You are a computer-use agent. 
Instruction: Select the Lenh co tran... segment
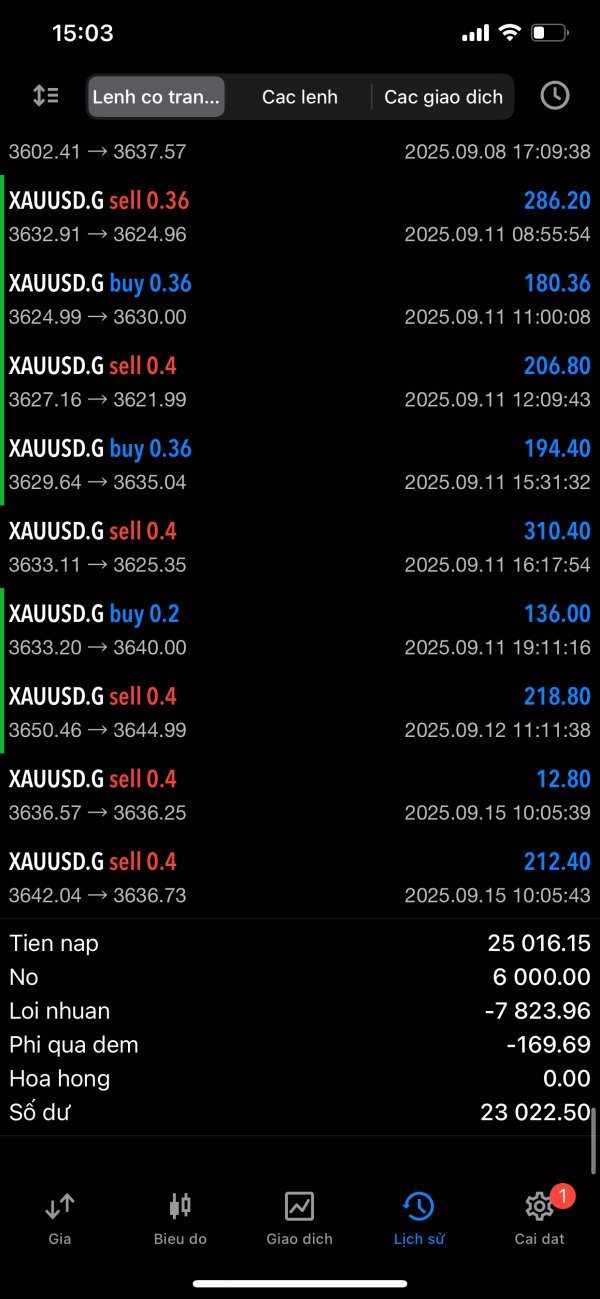[156, 97]
